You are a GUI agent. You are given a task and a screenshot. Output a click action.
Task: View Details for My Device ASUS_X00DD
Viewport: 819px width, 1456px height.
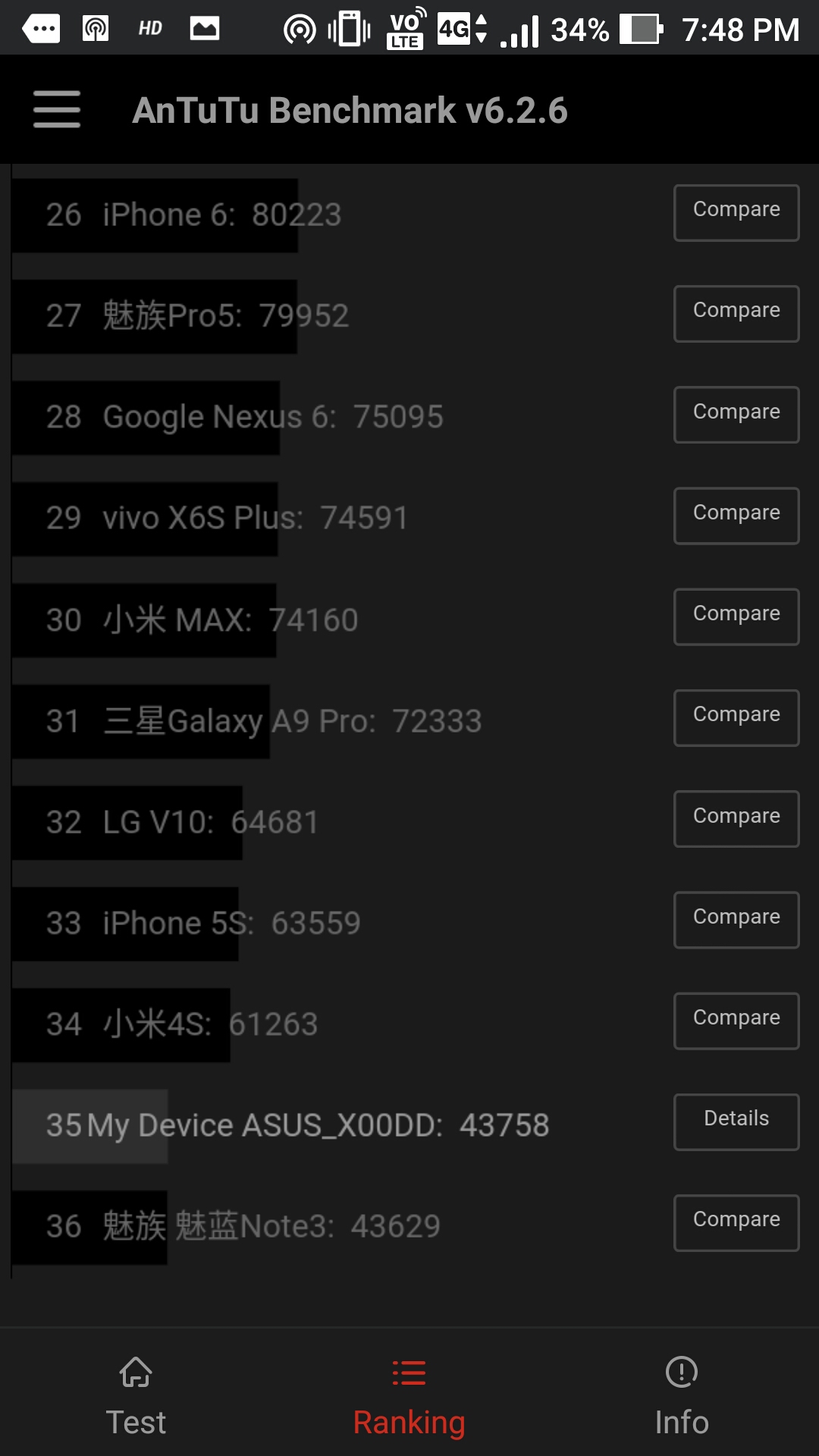click(x=736, y=1122)
